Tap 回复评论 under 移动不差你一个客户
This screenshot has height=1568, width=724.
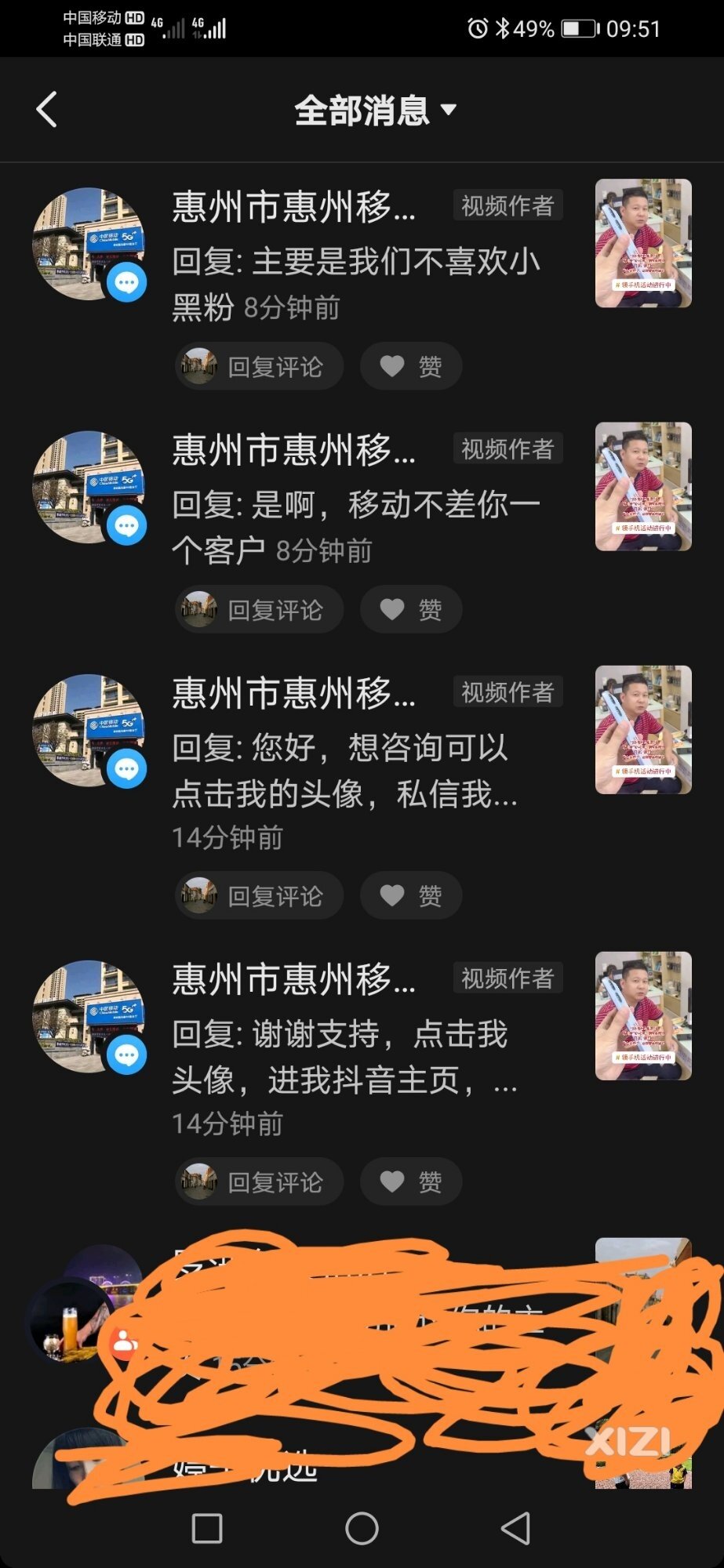[x=259, y=609]
